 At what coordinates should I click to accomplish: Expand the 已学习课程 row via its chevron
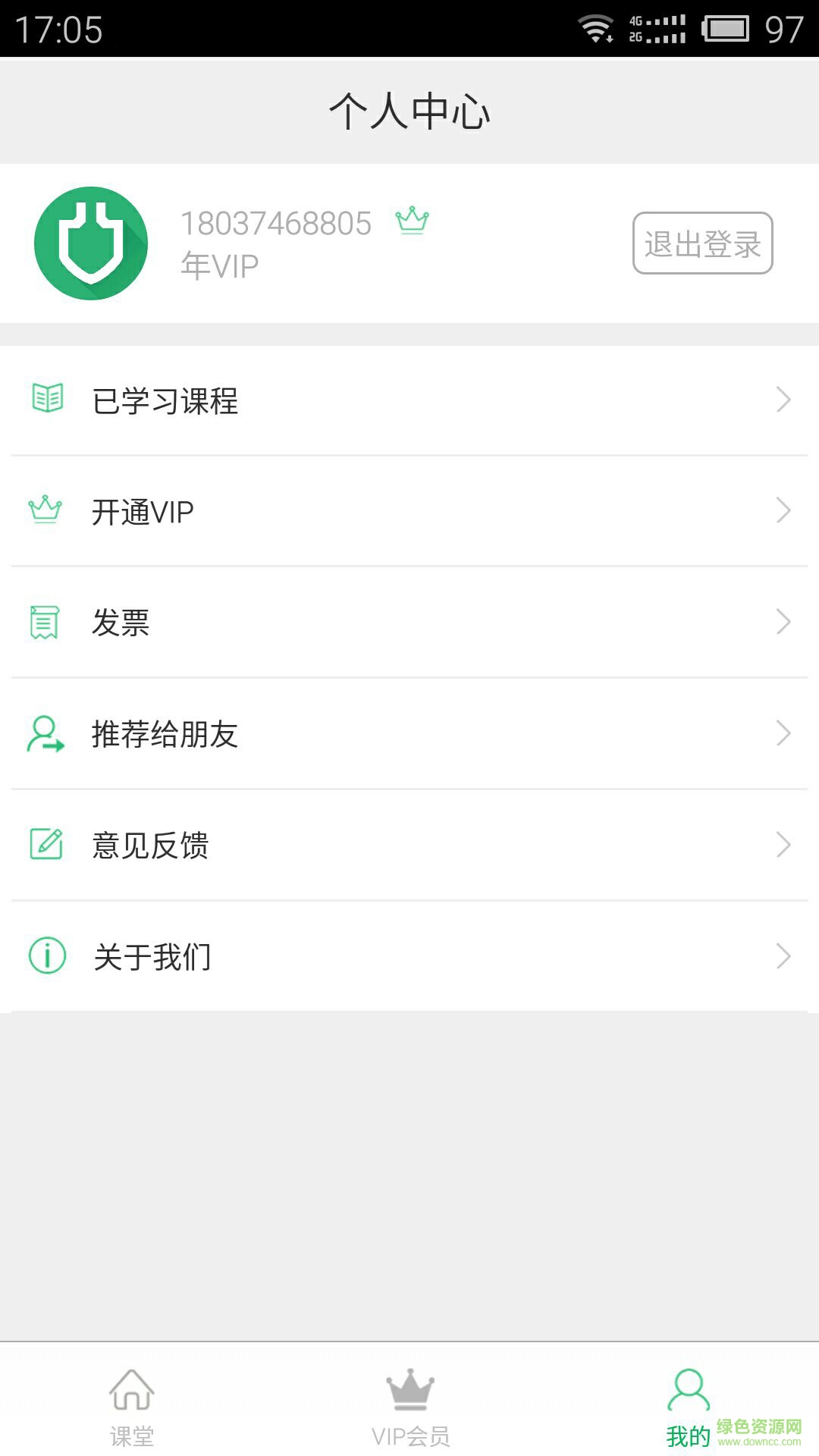coord(784,400)
